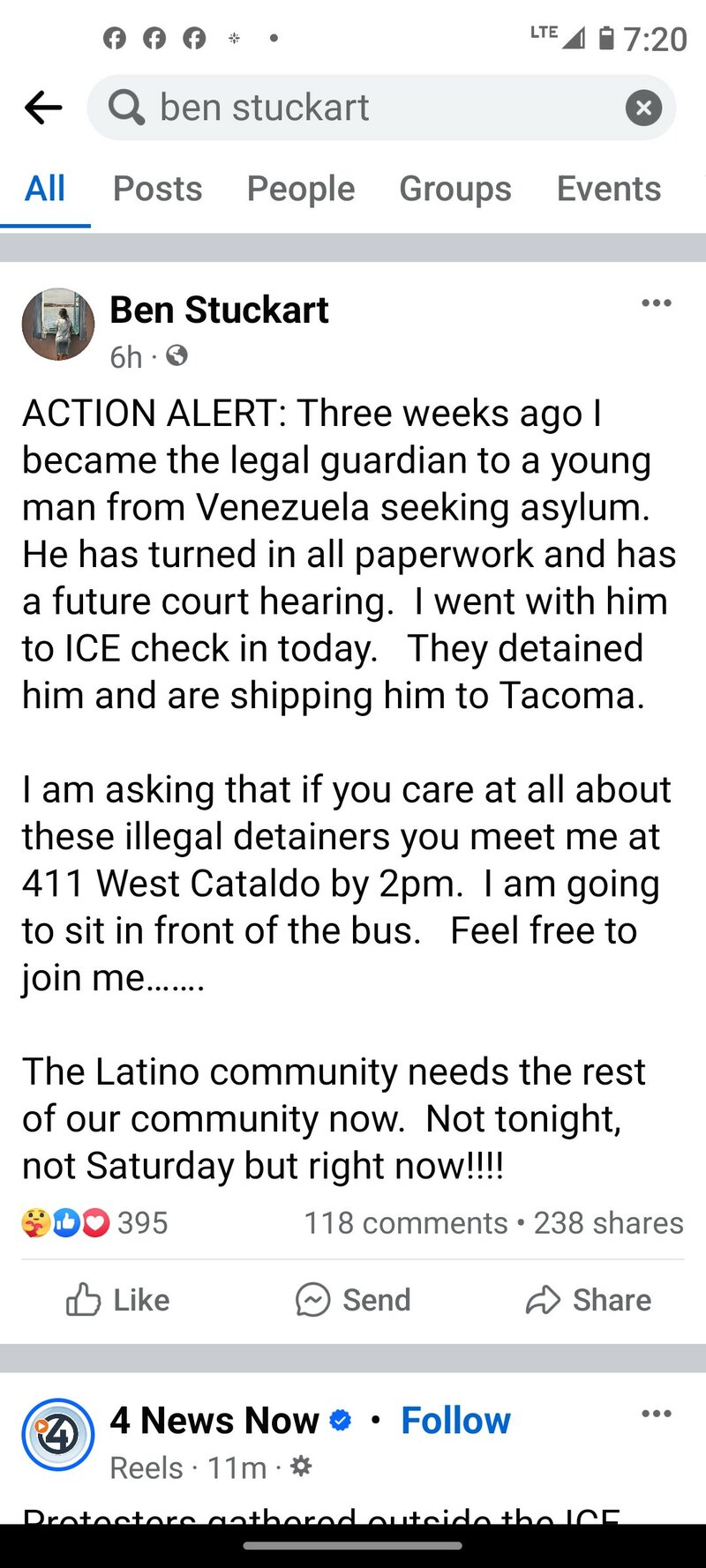Image resolution: width=706 pixels, height=1568 pixels.
Task: Open 4 News Now profile avatar
Action: point(58,1435)
